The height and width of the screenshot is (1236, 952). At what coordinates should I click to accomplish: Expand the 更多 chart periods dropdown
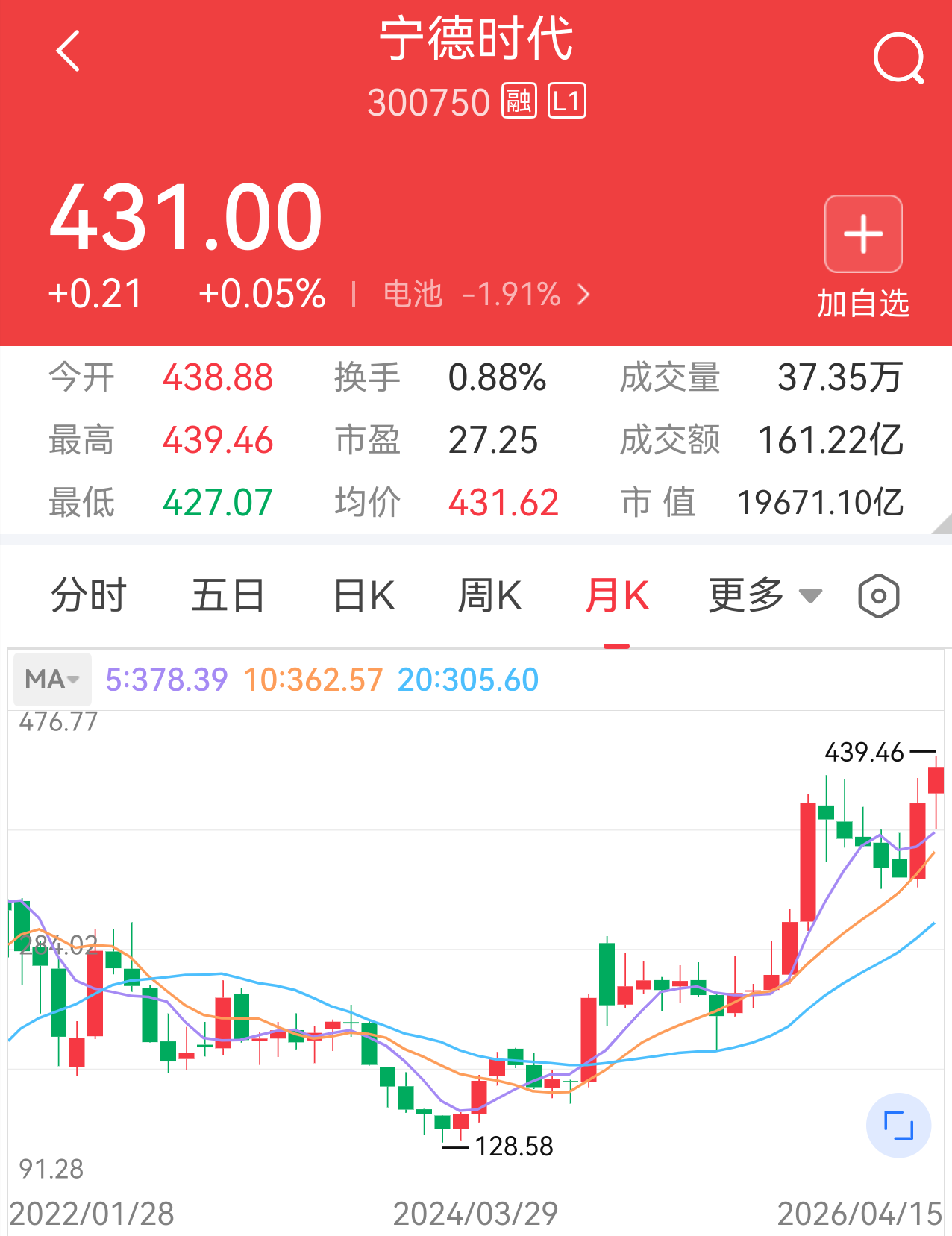(764, 596)
